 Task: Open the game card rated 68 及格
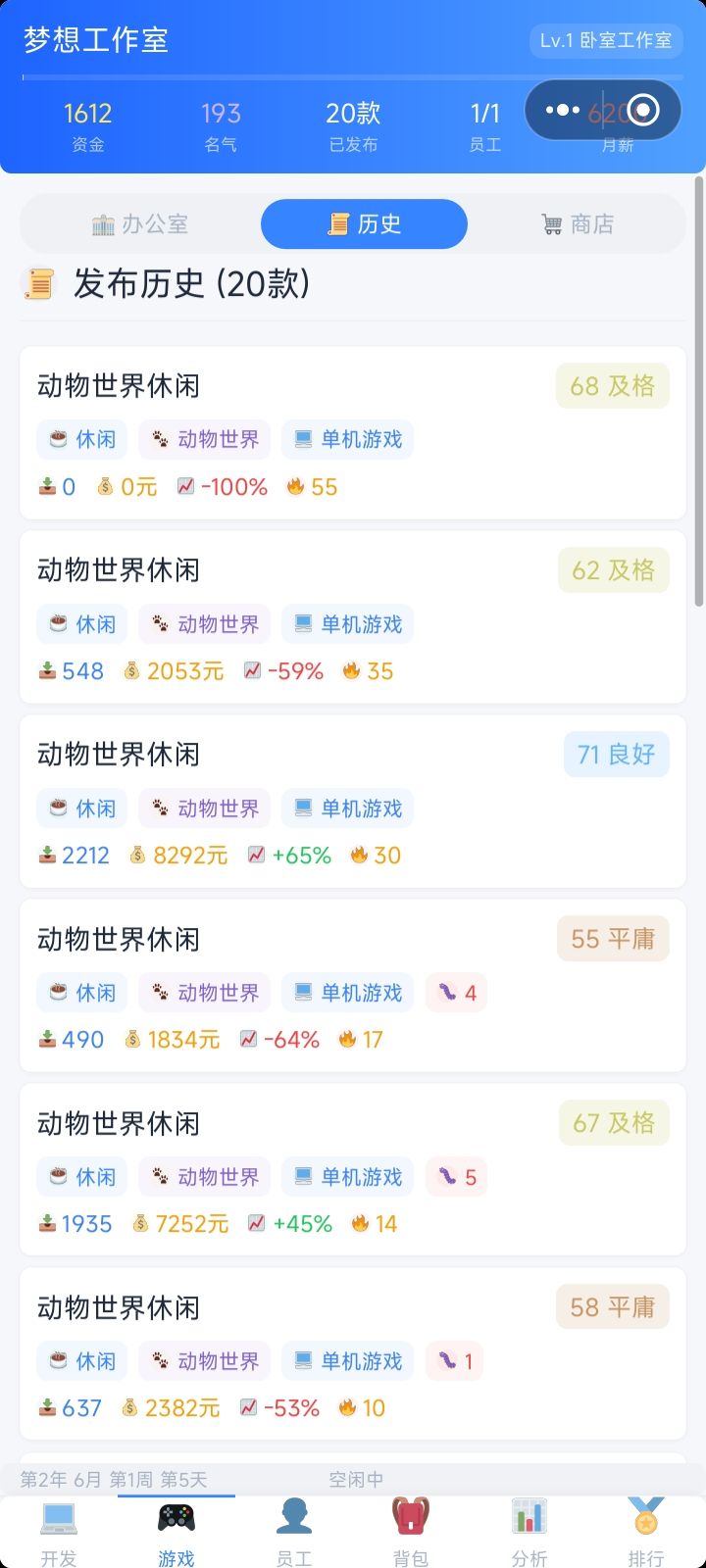pyautogui.click(x=353, y=432)
